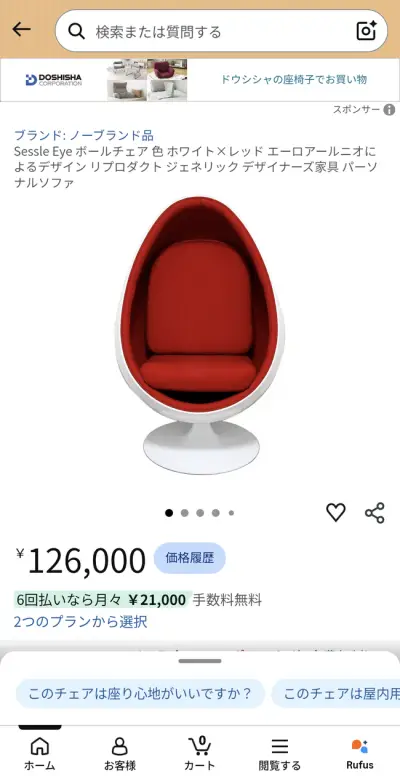400x776 pixels.
Task: Open the カート tab
Action: (200, 753)
